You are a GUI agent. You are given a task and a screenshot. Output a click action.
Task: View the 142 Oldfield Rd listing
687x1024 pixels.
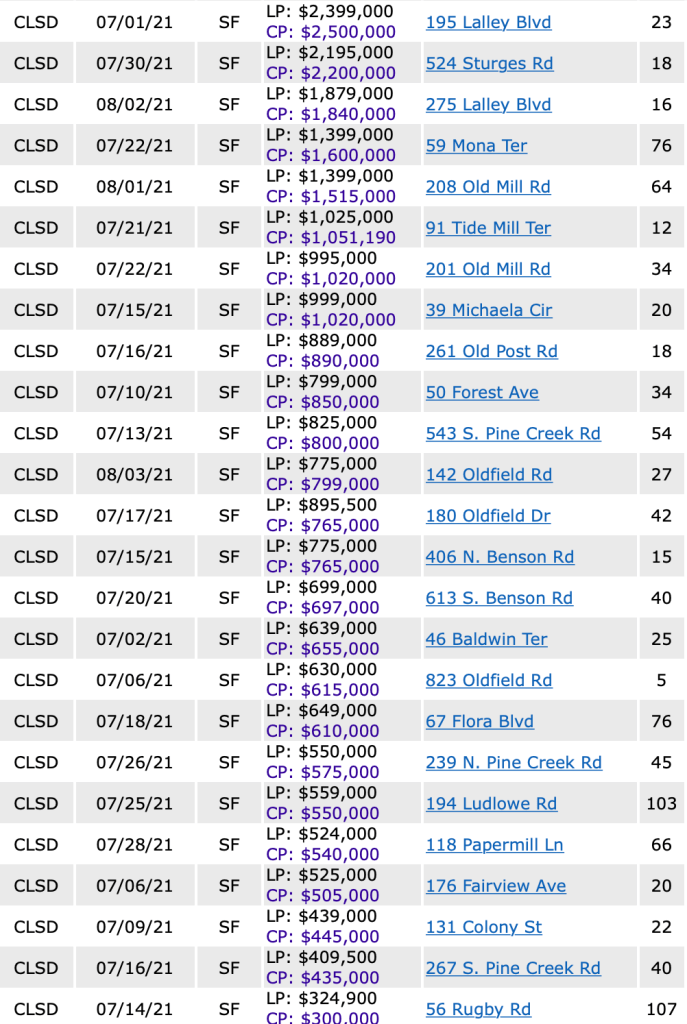tap(489, 474)
